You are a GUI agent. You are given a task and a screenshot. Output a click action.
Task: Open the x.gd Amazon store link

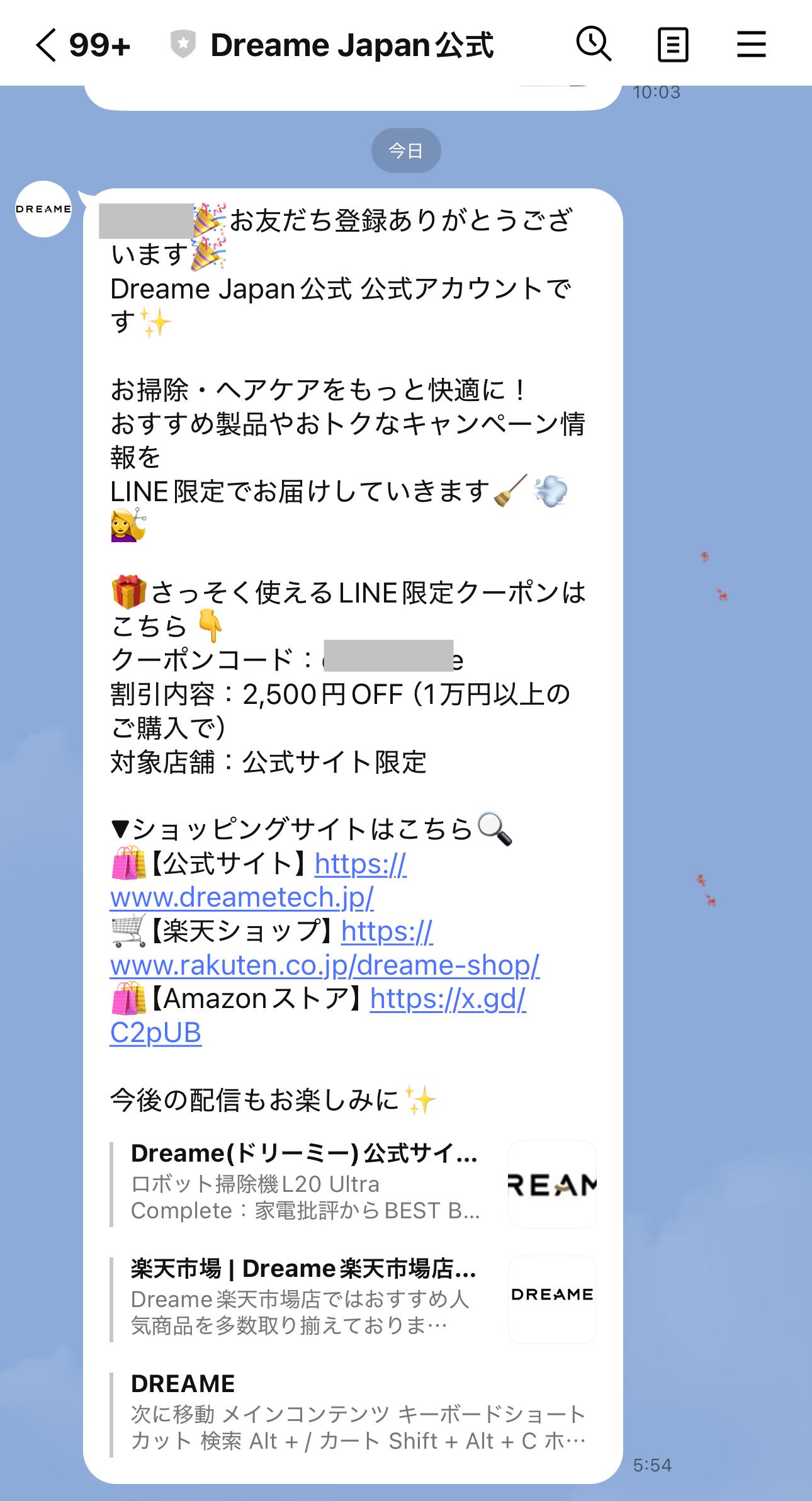pyautogui.click(x=447, y=999)
